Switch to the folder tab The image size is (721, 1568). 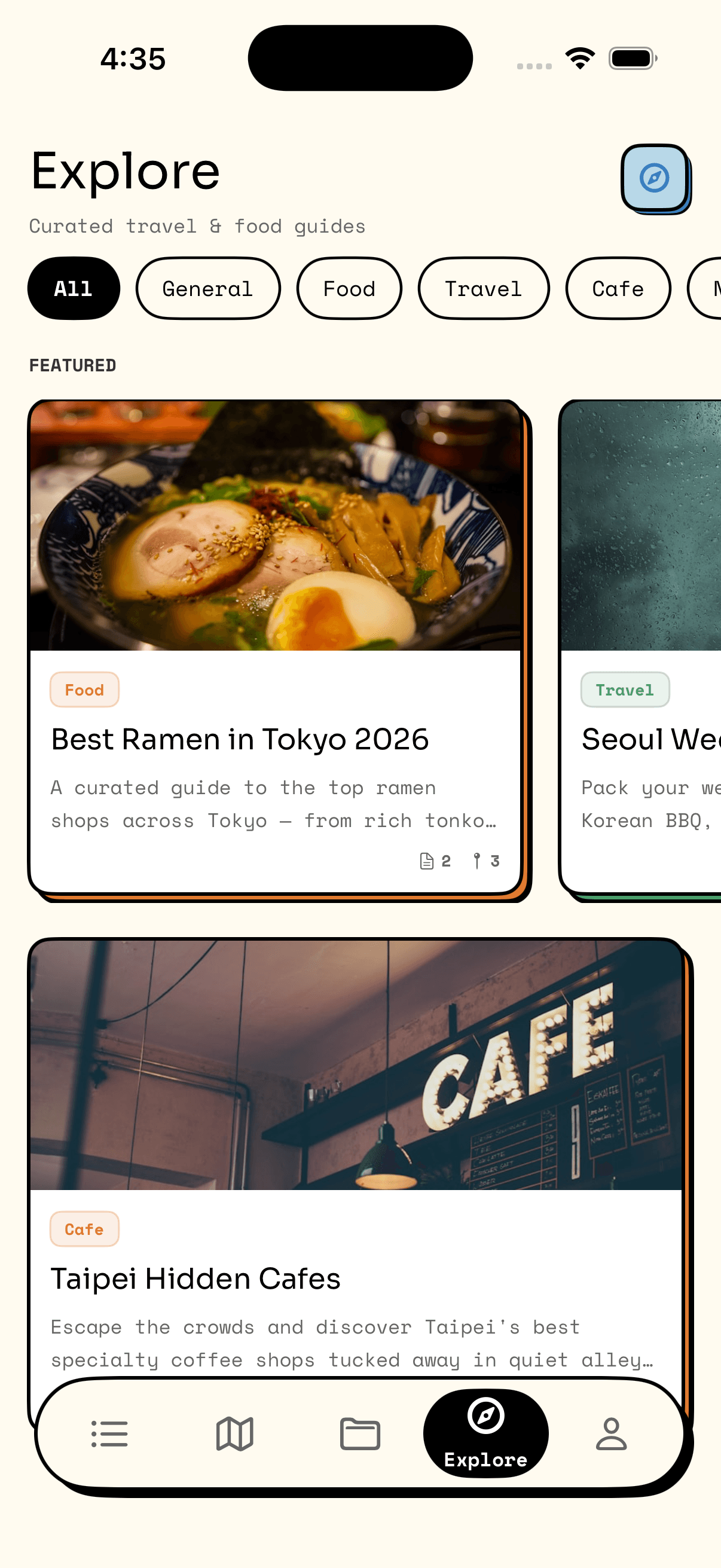tap(360, 1433)
